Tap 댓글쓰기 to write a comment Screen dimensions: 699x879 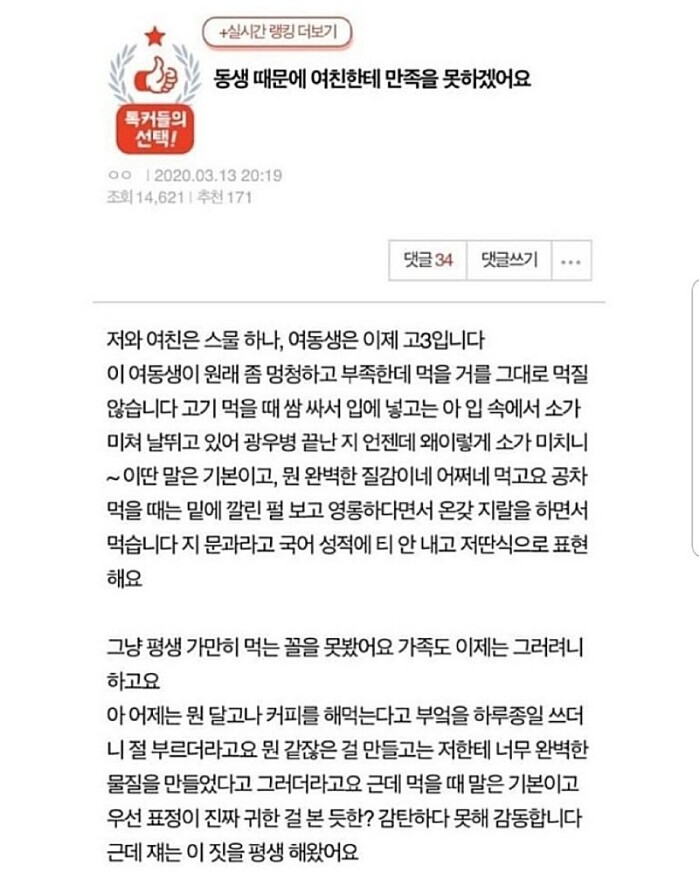[509, 260]
